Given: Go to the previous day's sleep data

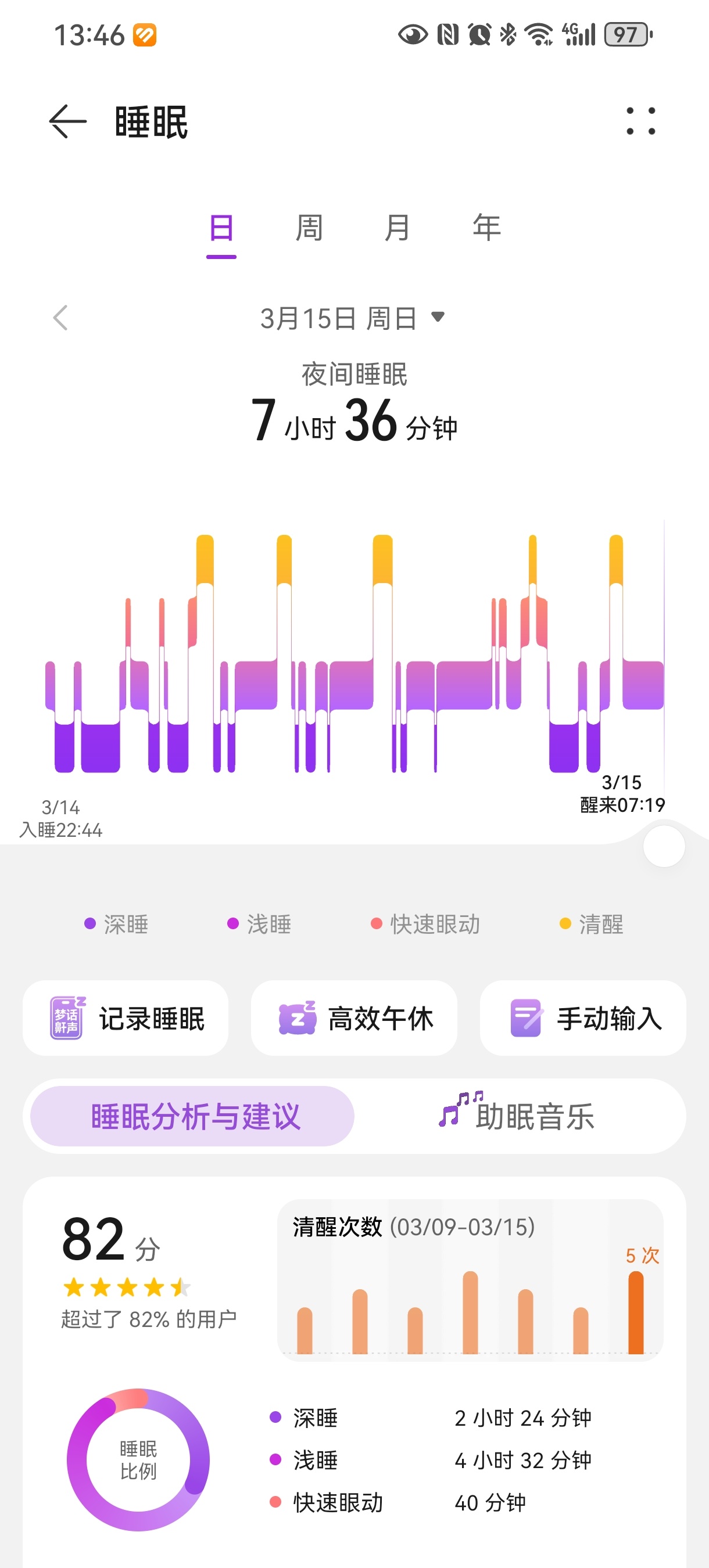Looking at the screenshot, I should 60,318.
